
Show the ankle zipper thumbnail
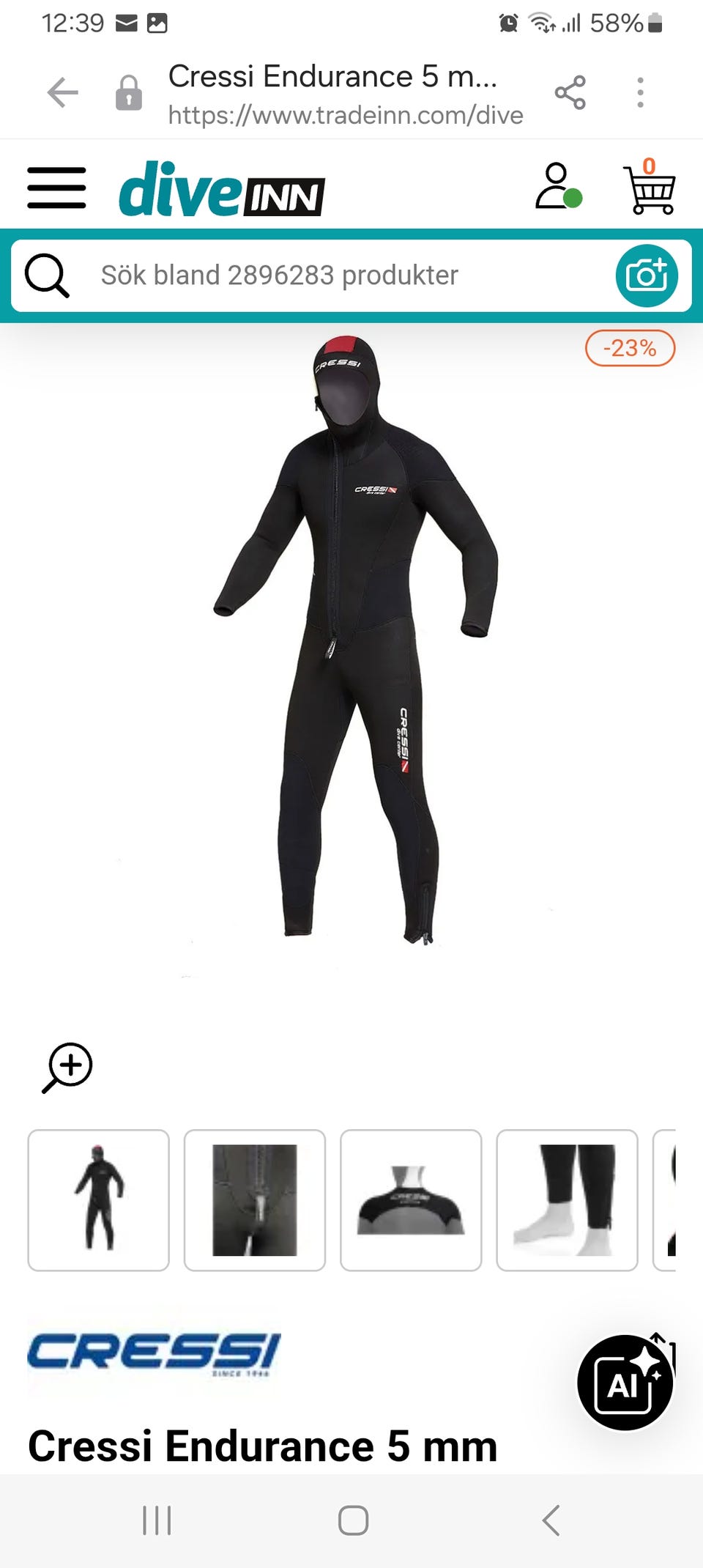coord(567,1200)
